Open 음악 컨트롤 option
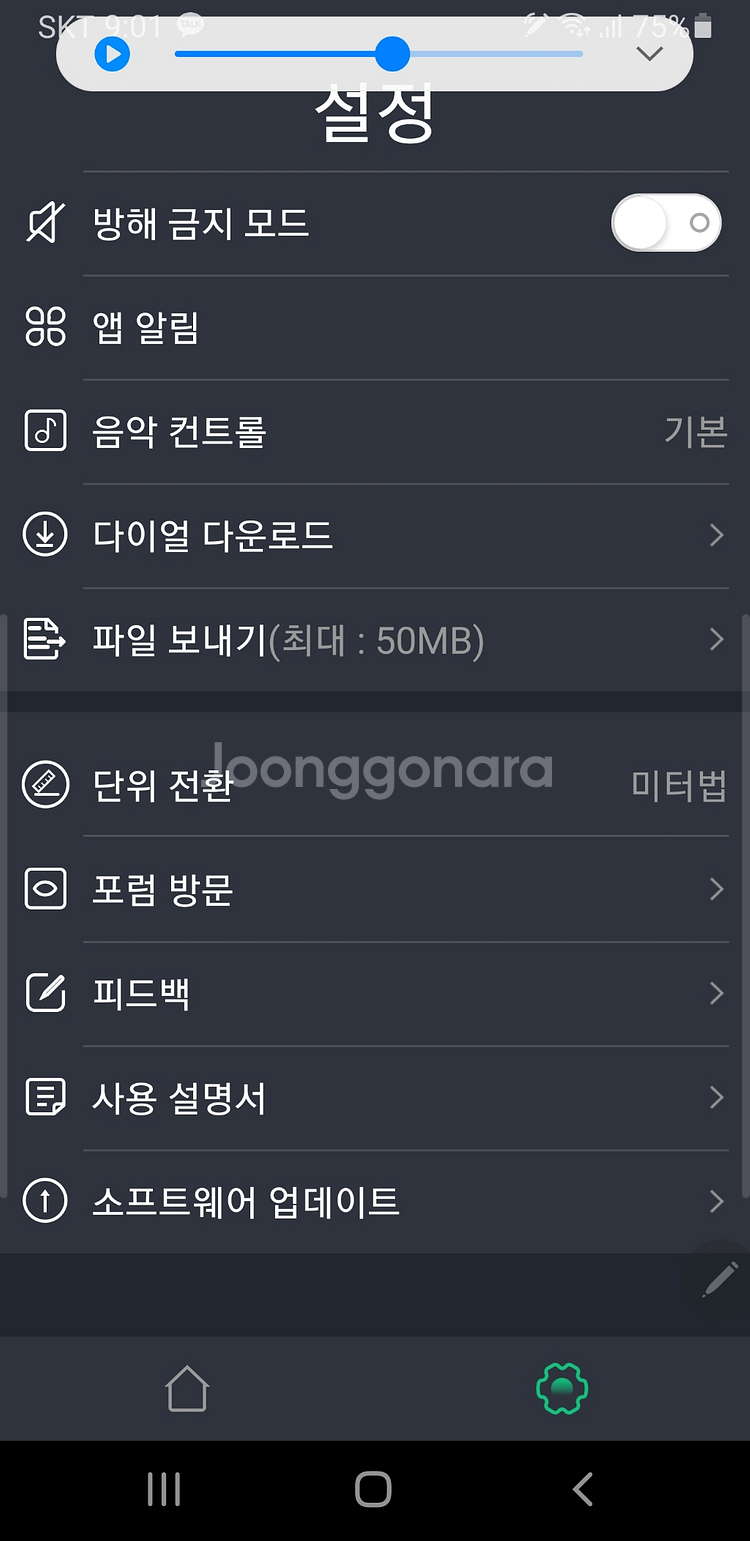750x1541 pixels. [375, 432]
